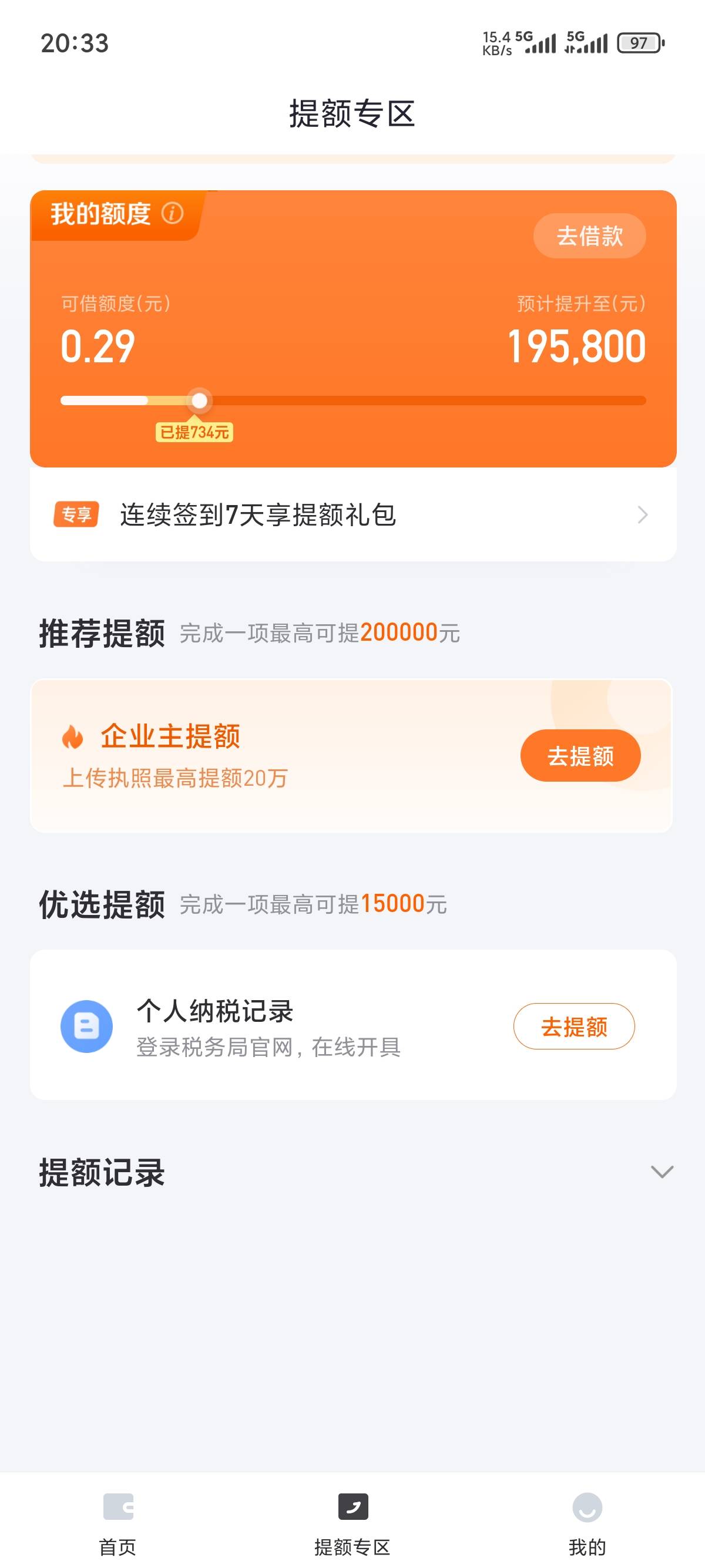The width and height of the screenshot is (705, 1568).
Task: Tap the 去借款 button
Action: 589,235
